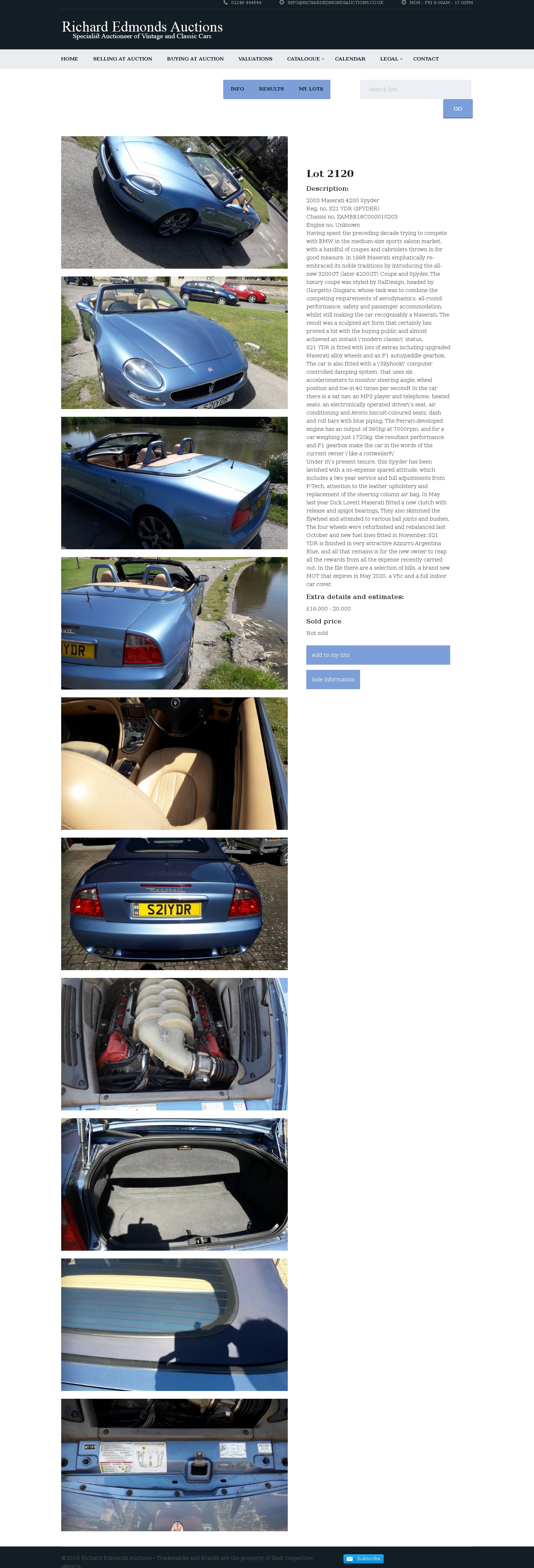Expand the Catalogue dropdown menu
The width and height of the screenshot is (534, 1568).
point(305,59)
